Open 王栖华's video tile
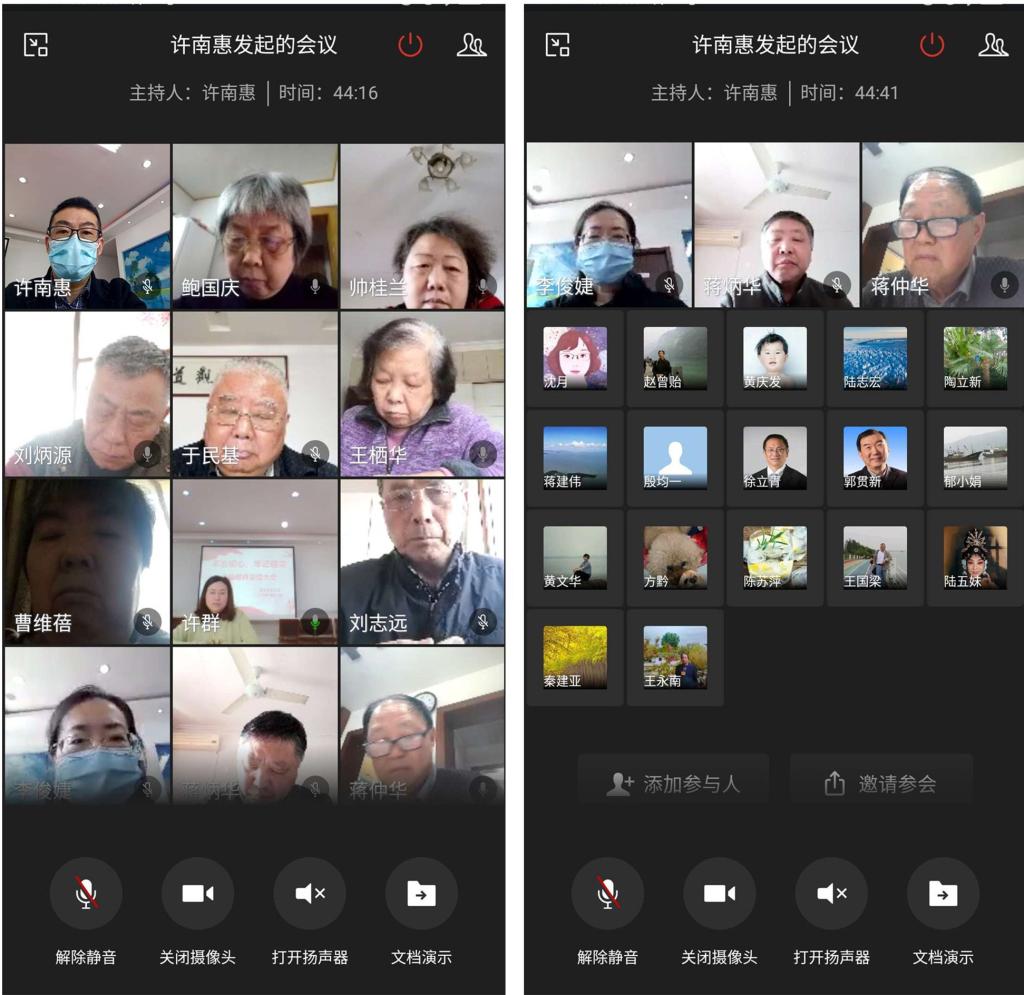The height and width of the screenshot is (995, 1024). [422, 393]
